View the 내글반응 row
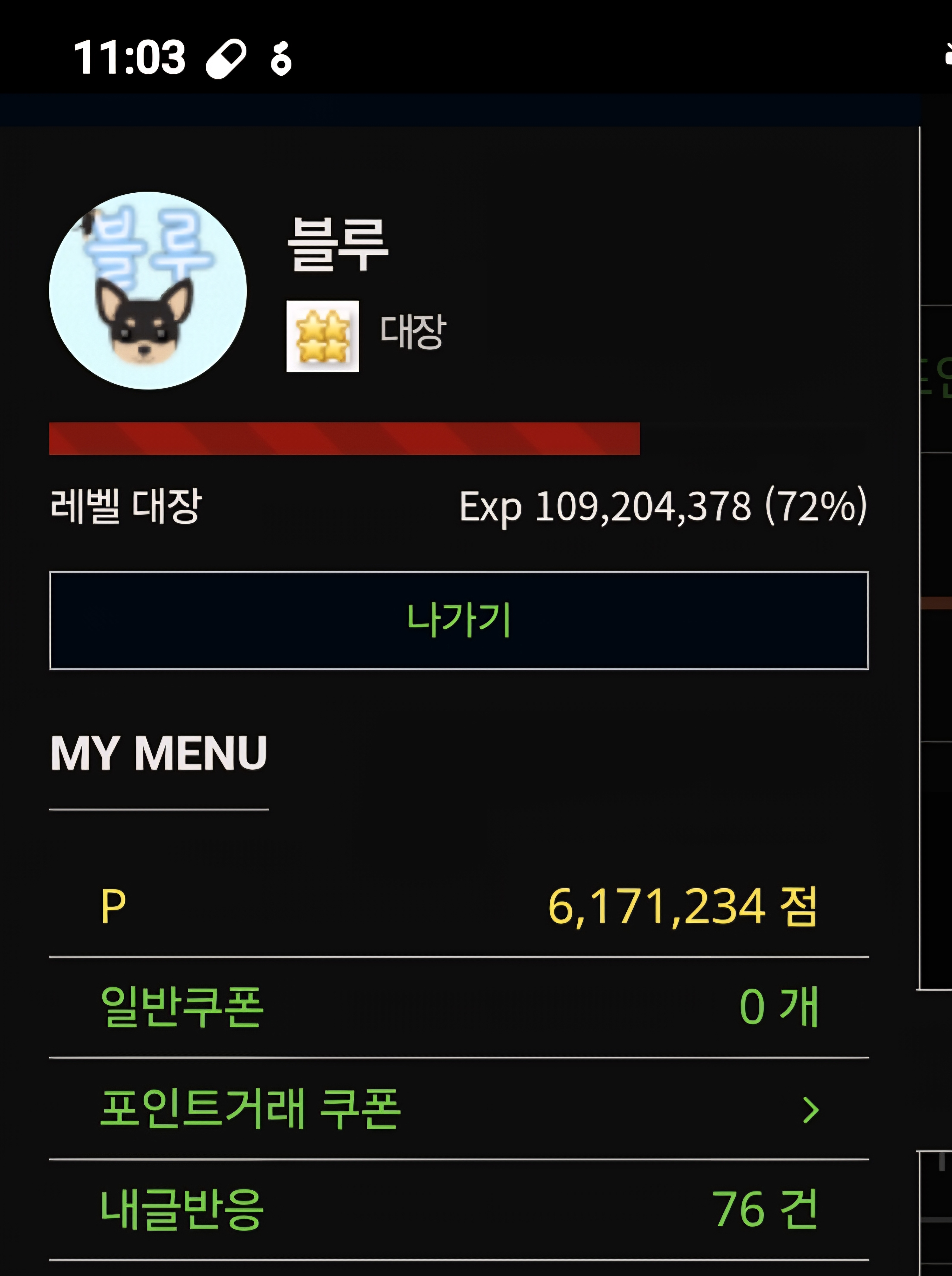The image size is (952, 1276). [459, 1209]
